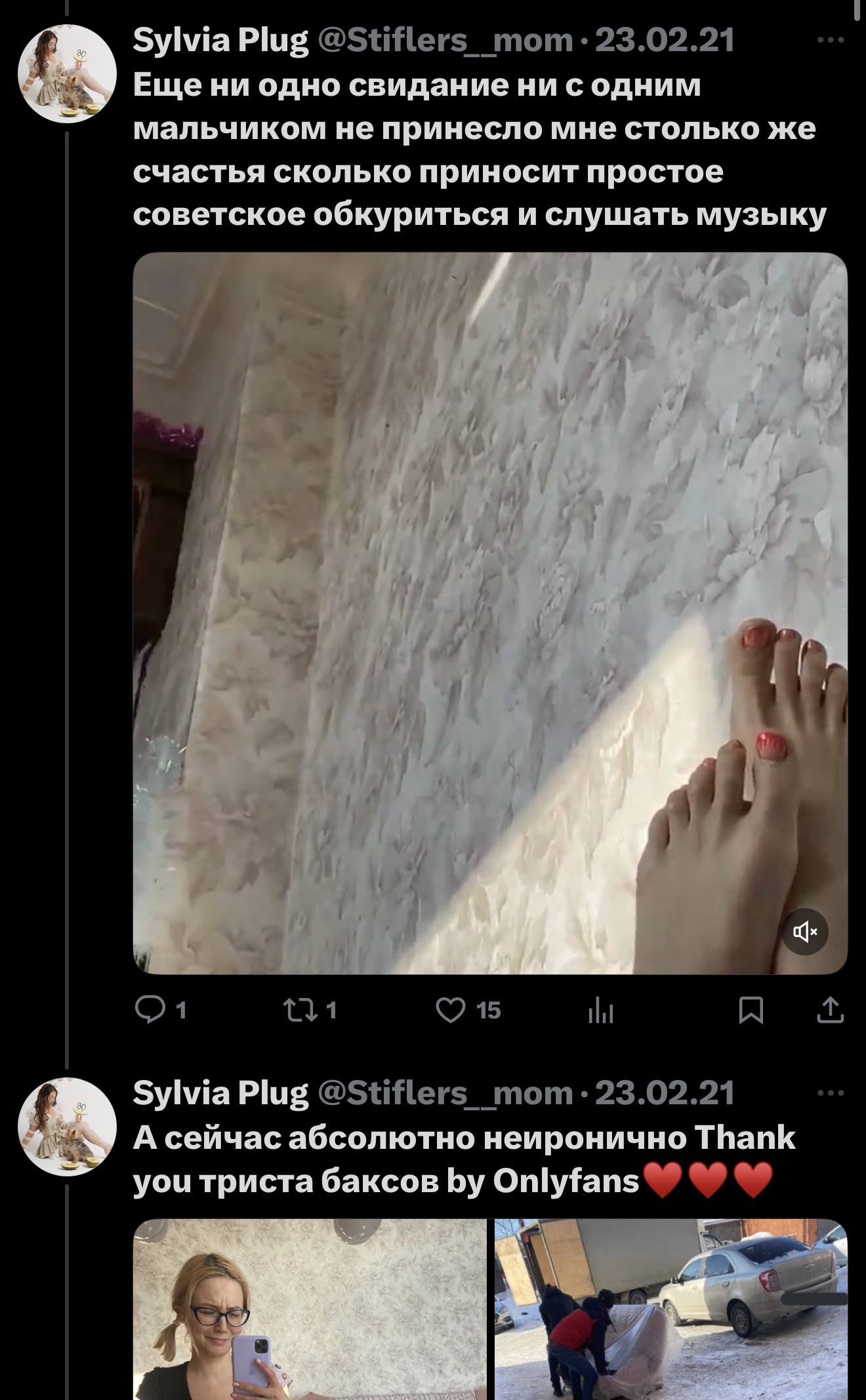Viewport: 866px width, 1400px height.
Task: Open the @Stiflers__mom handle on the first tweet
Action: pyautogui.click(x=446, y=41)
